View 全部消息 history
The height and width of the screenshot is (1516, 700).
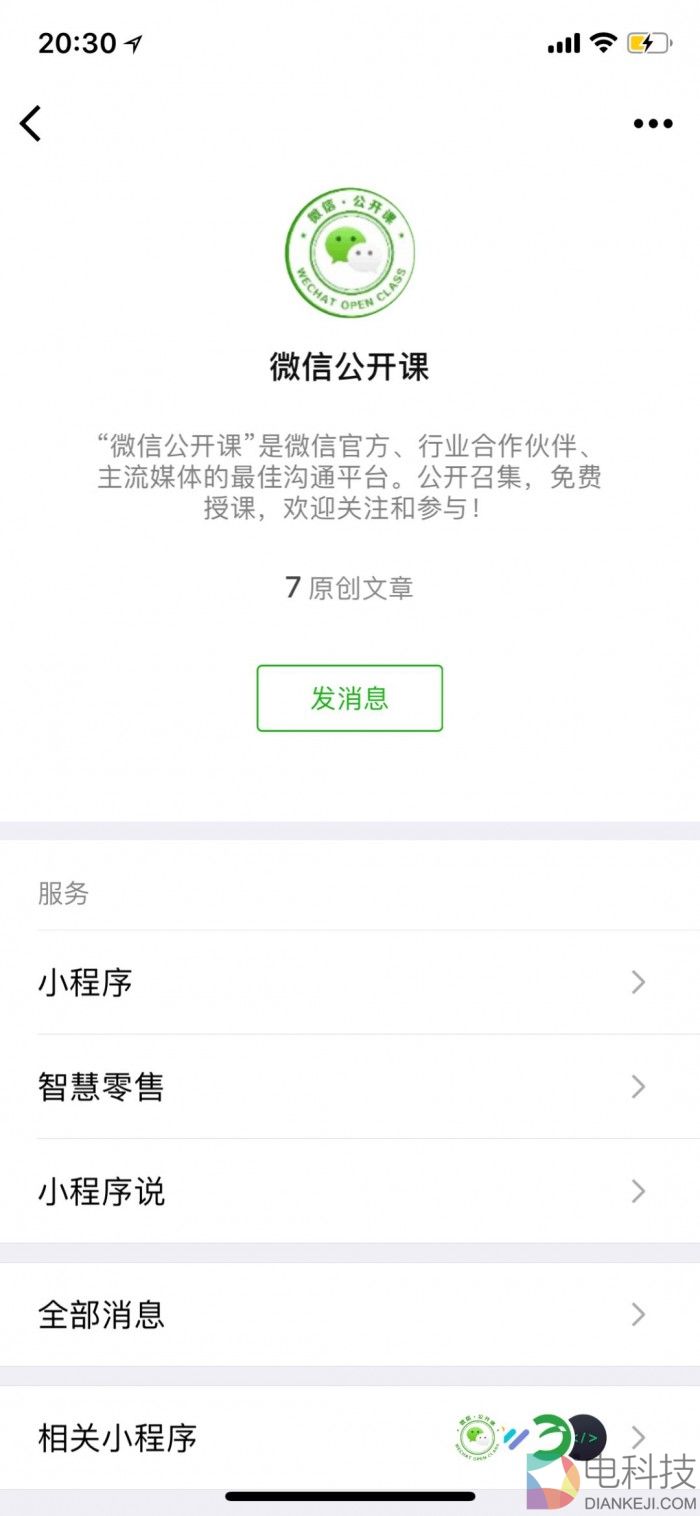tap(350, 1314)
